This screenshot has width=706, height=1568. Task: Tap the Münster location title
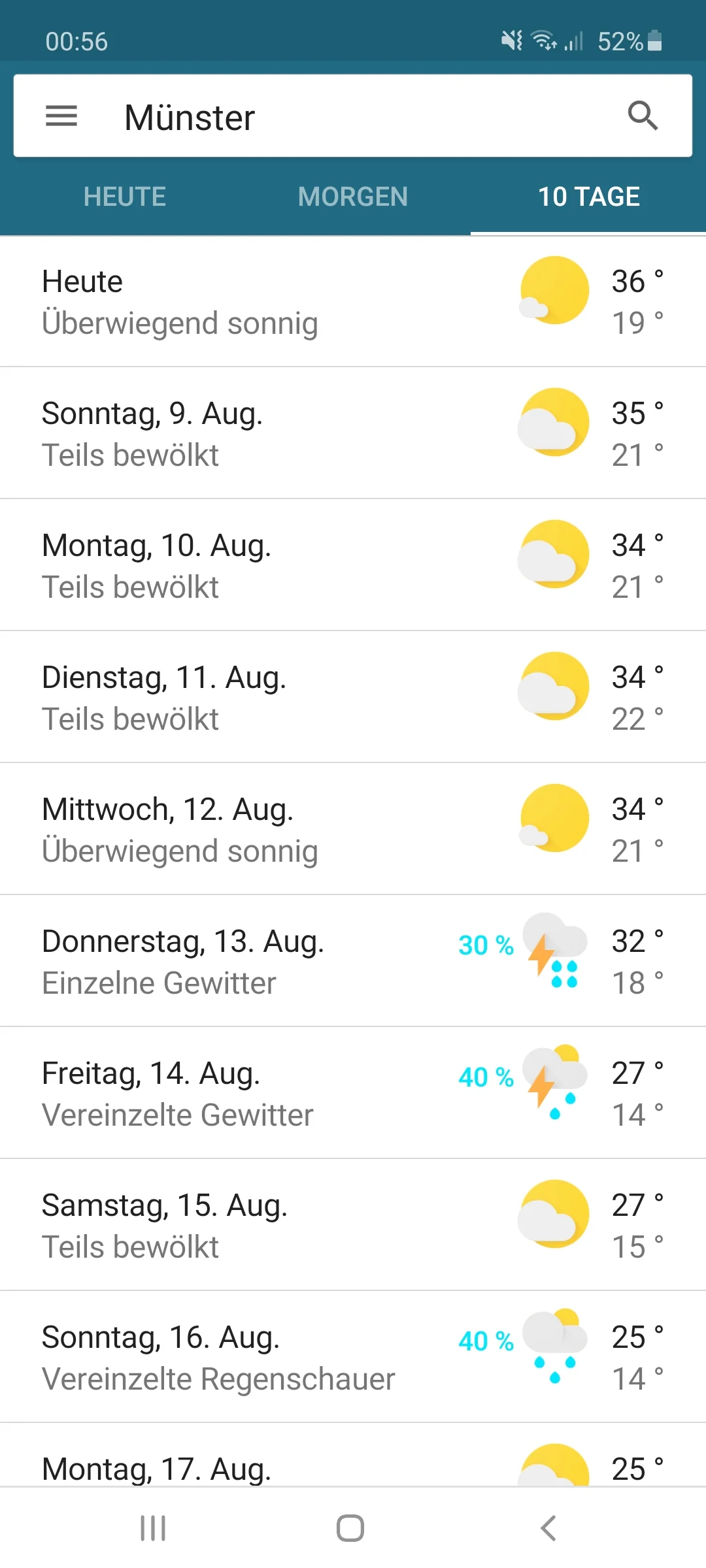point(190,118)
